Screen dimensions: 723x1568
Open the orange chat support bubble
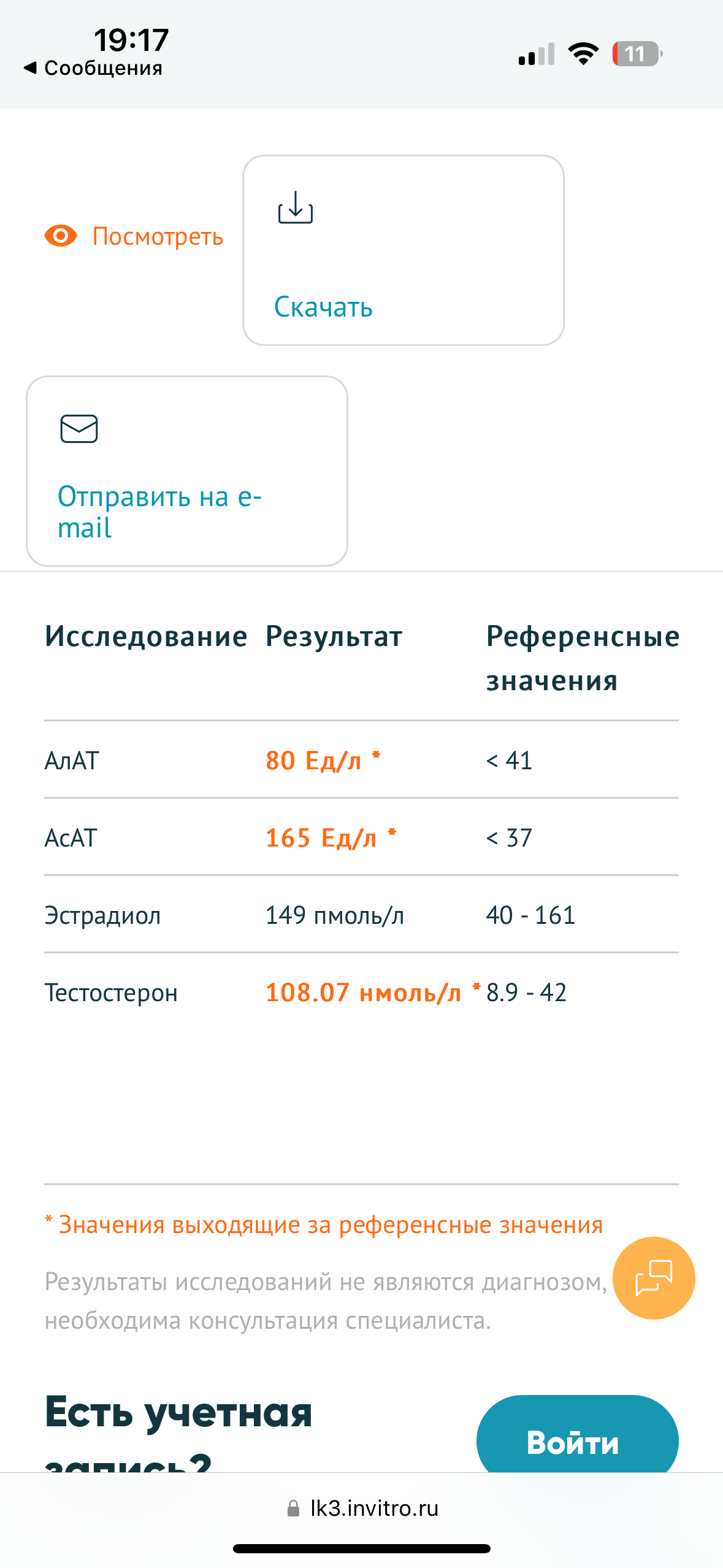pyautogui.click(x=654, y=1278)
